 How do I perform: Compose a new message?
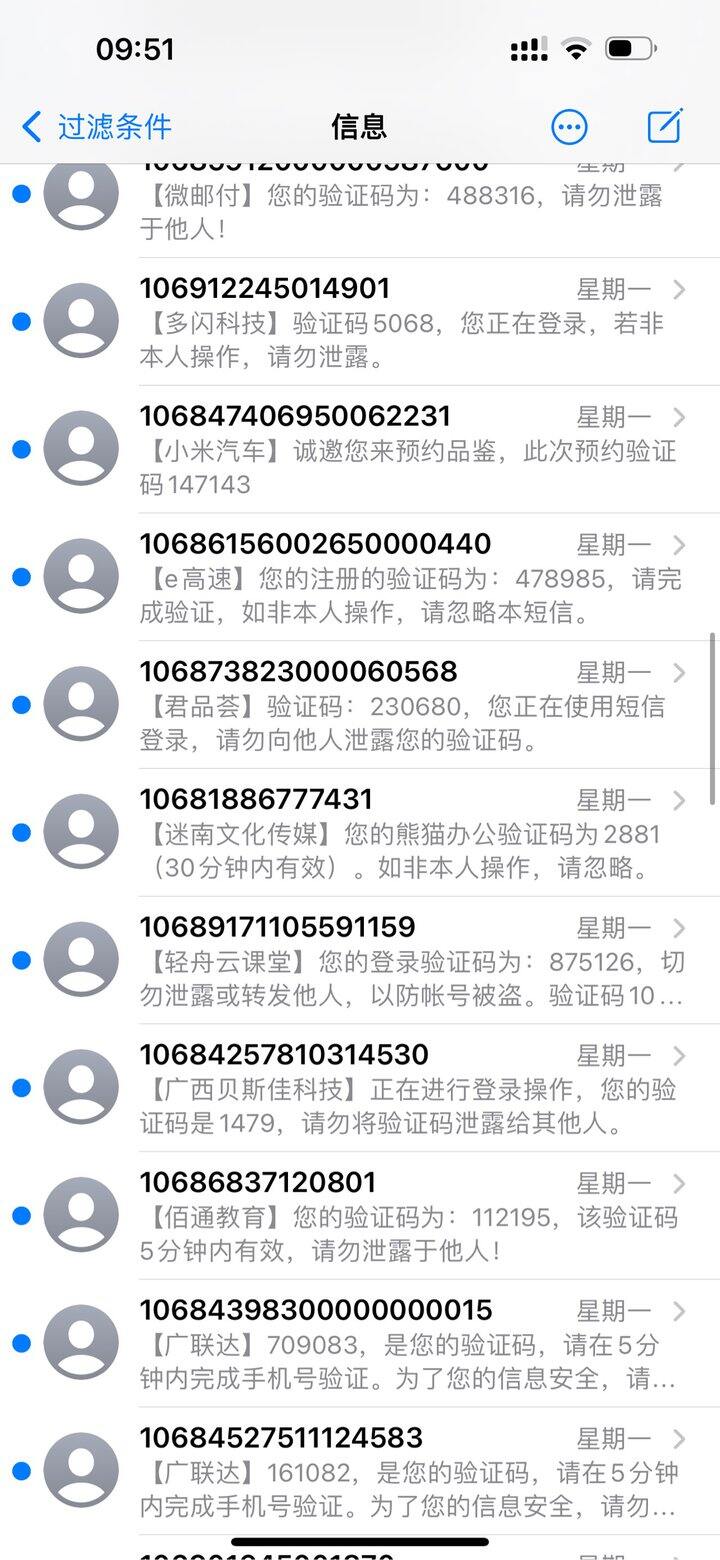tap(664, 127)
